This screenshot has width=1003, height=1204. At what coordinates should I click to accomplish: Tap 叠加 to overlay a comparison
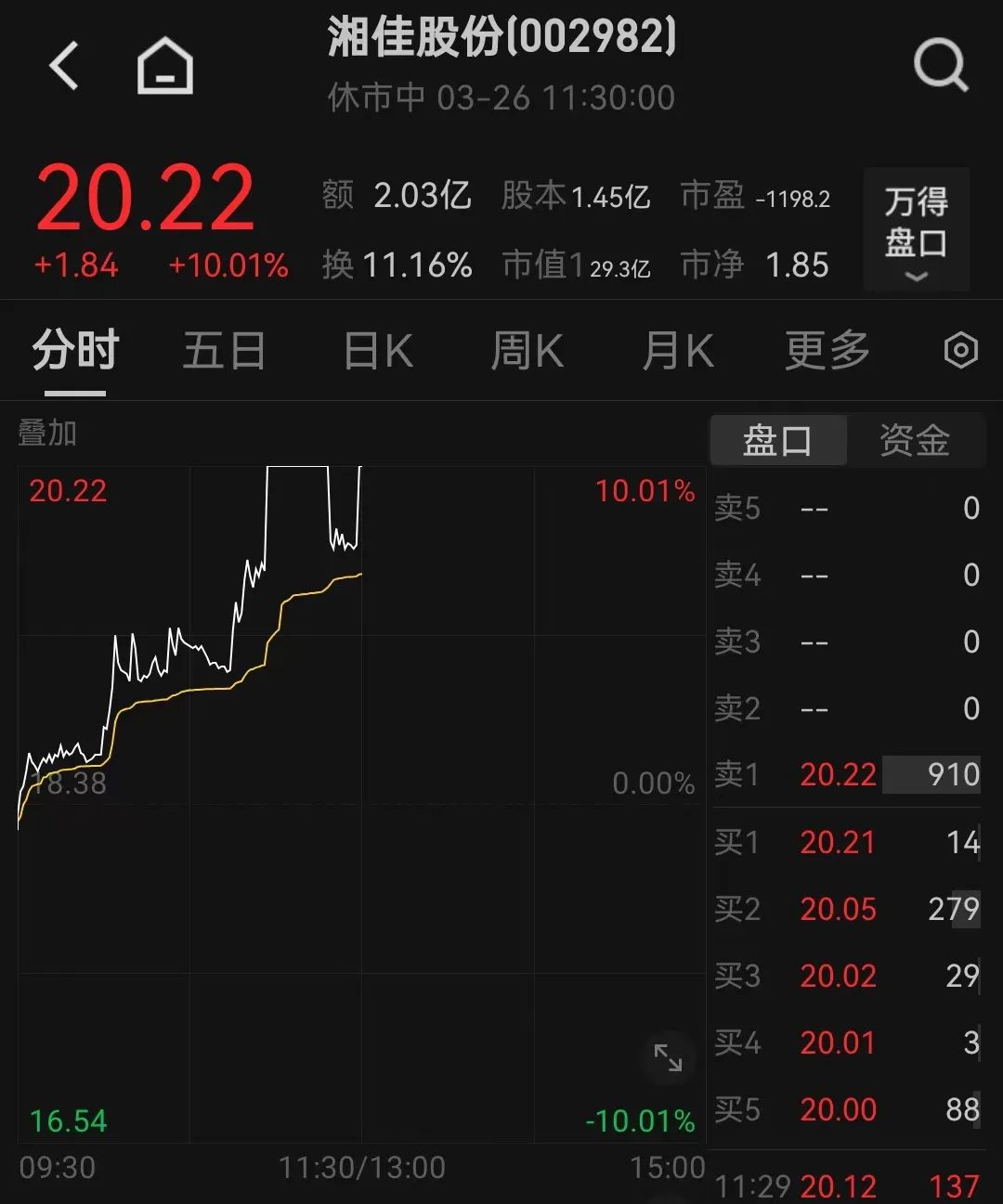coord(47,433)
